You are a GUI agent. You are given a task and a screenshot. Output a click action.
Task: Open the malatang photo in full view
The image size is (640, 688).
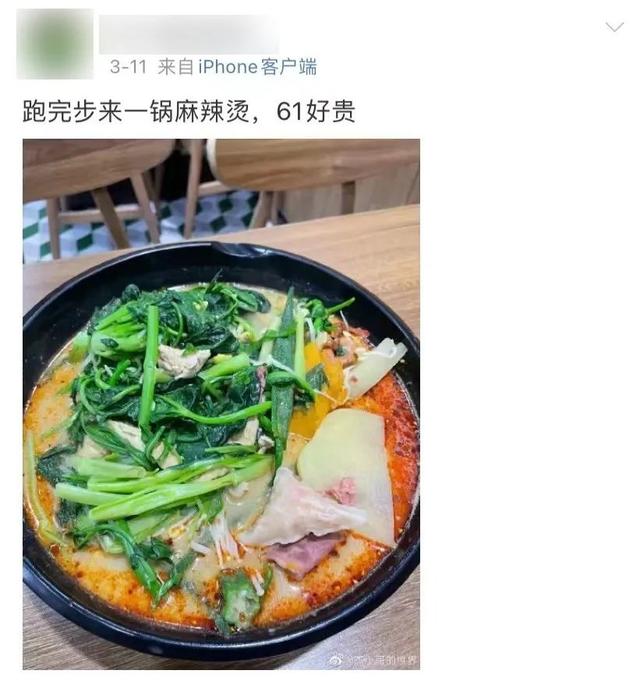click(221, 404)
